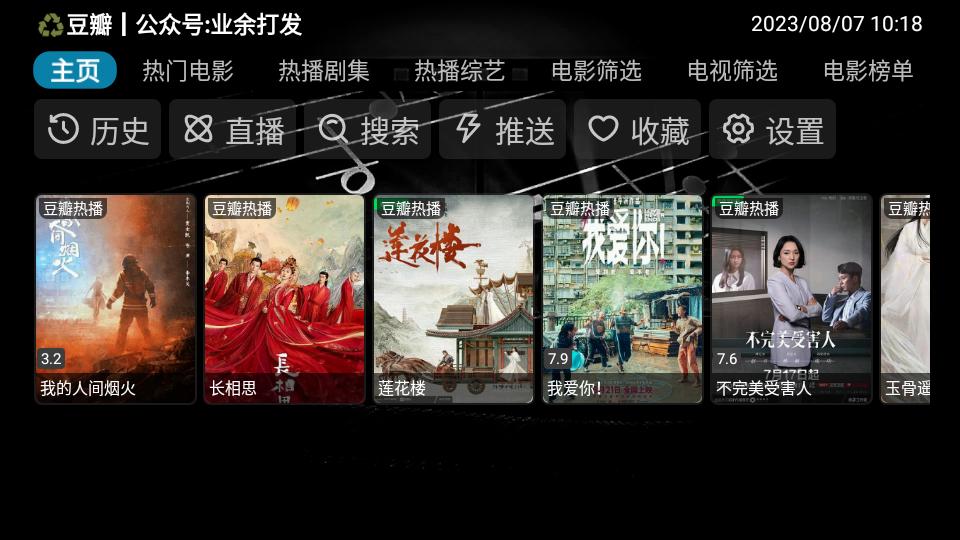The width and height of the screenshot is (960, 540).
Task: Open the 我爱你! movie card
Action: coord(622,298)
